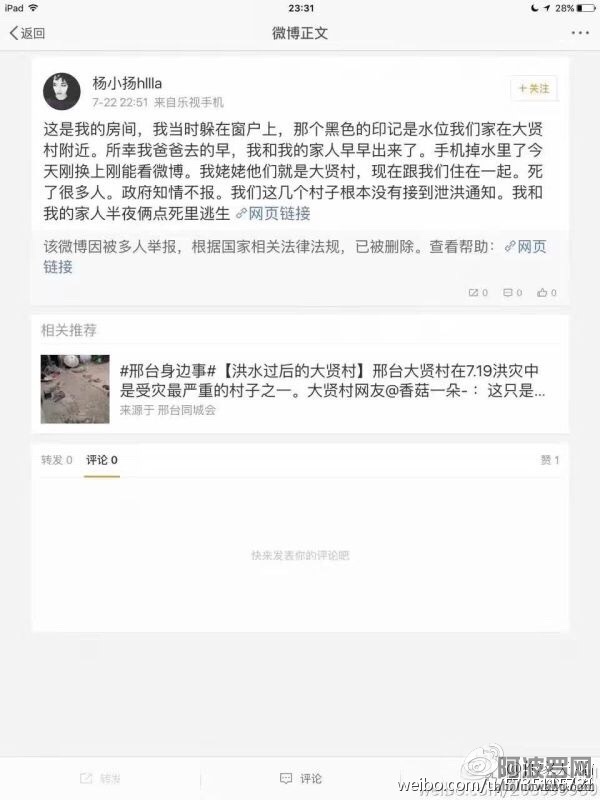Image resolution: width=600 pixels, height=800 pixels.
Task: Switch to the 转发 0 tab
Action: pyautogui.click(x=56, y=460)
